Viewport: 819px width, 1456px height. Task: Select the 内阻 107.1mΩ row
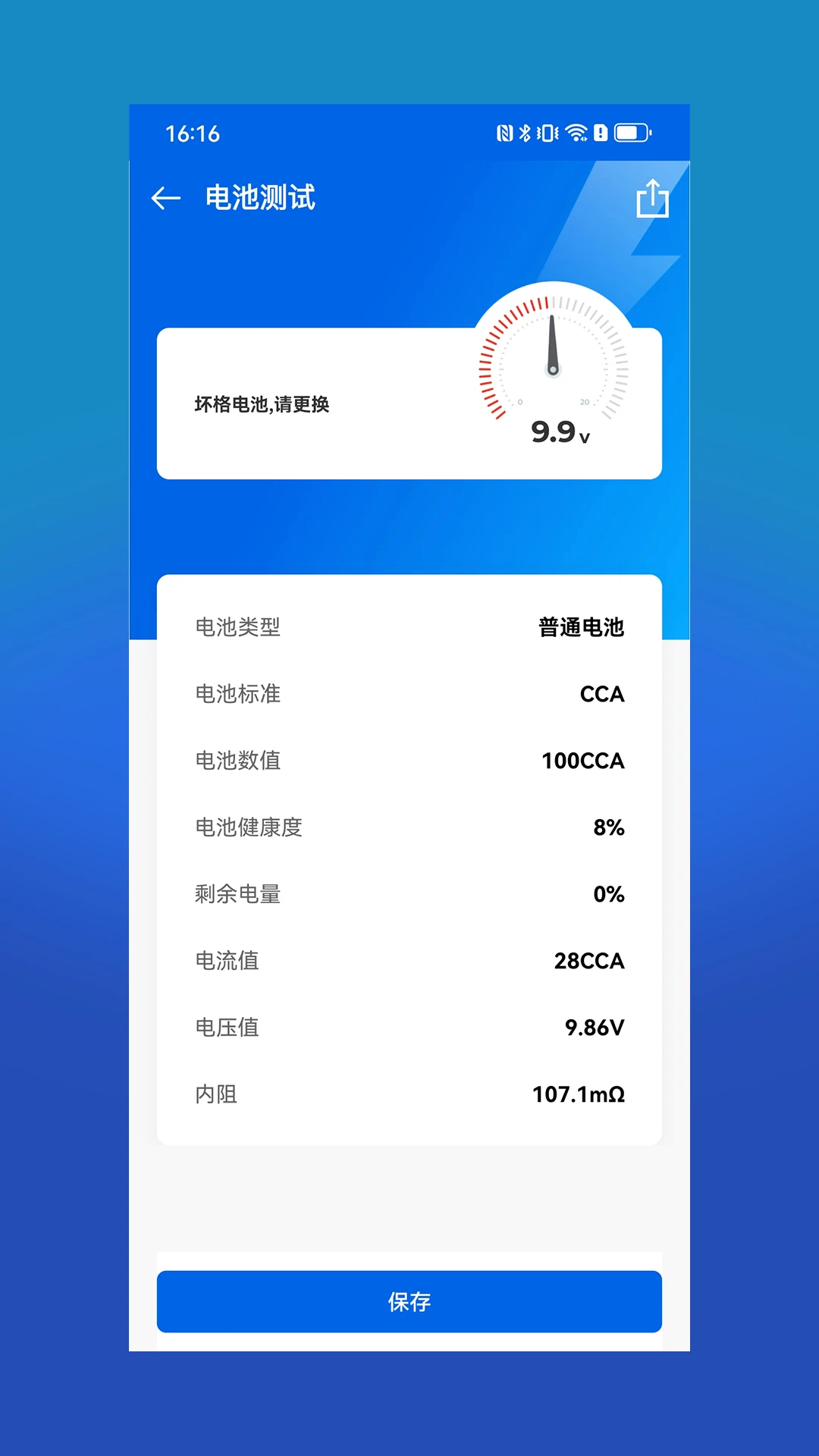pos(409,1094)
